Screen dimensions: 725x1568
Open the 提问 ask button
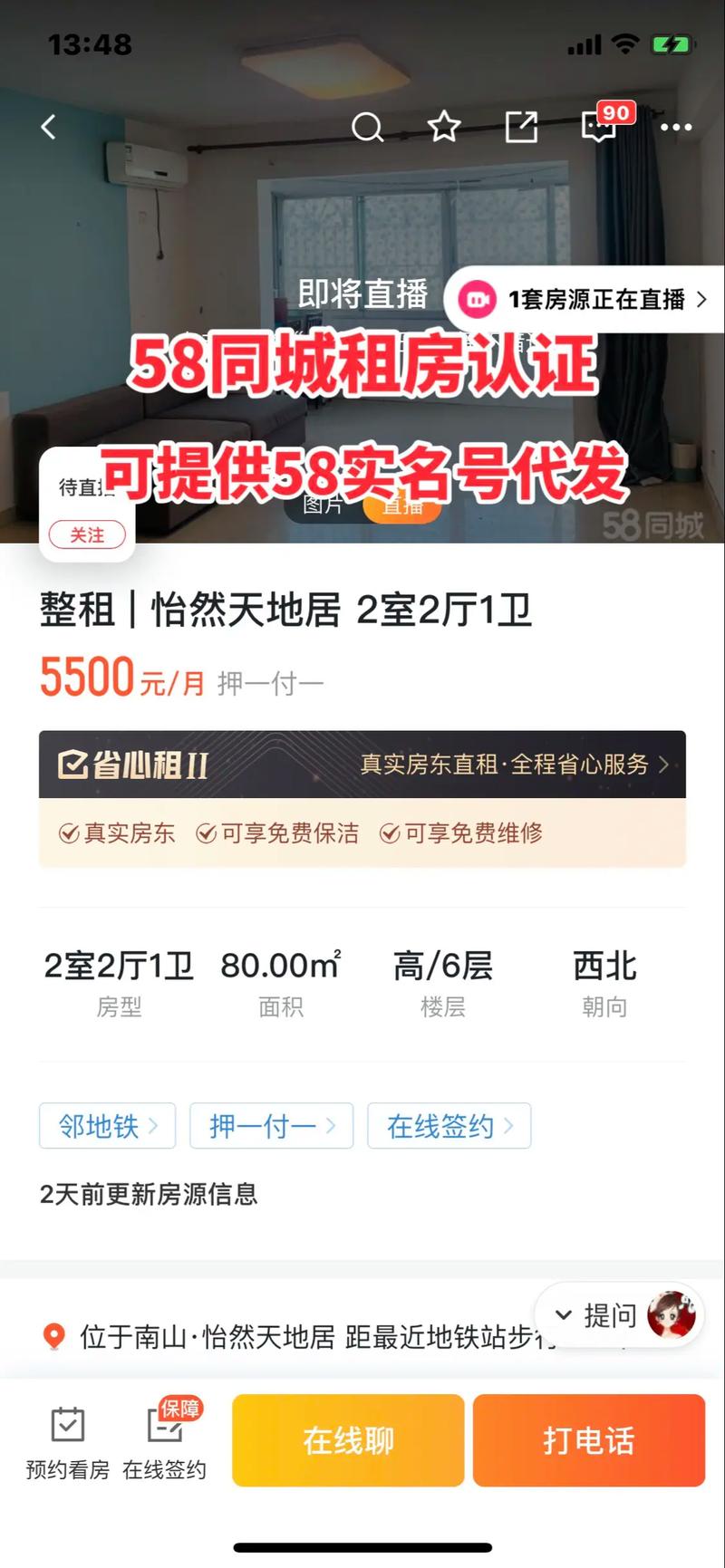(x=598, y=1314)
